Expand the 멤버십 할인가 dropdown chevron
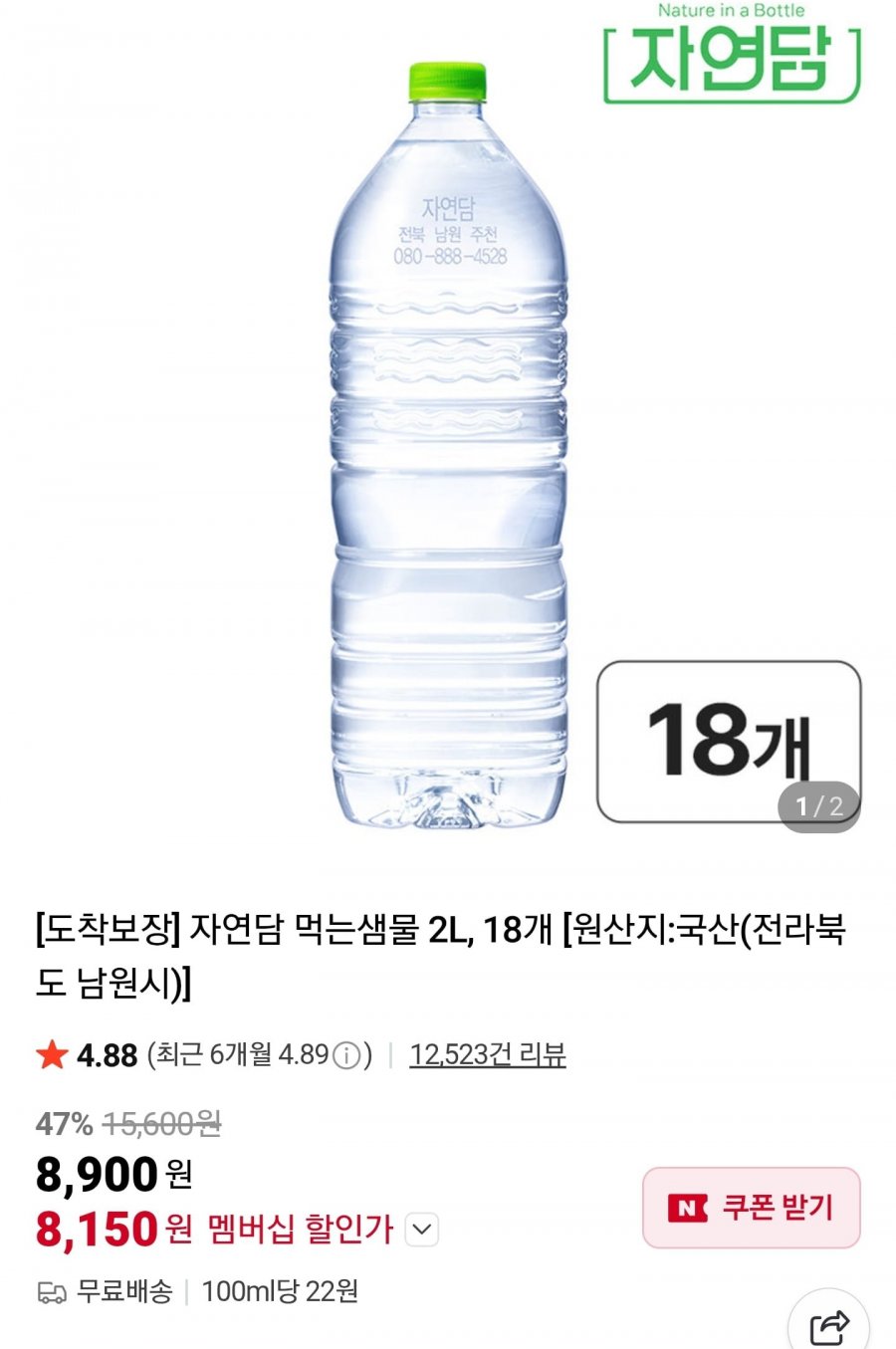896x1349 pixels. (422, 1230)
